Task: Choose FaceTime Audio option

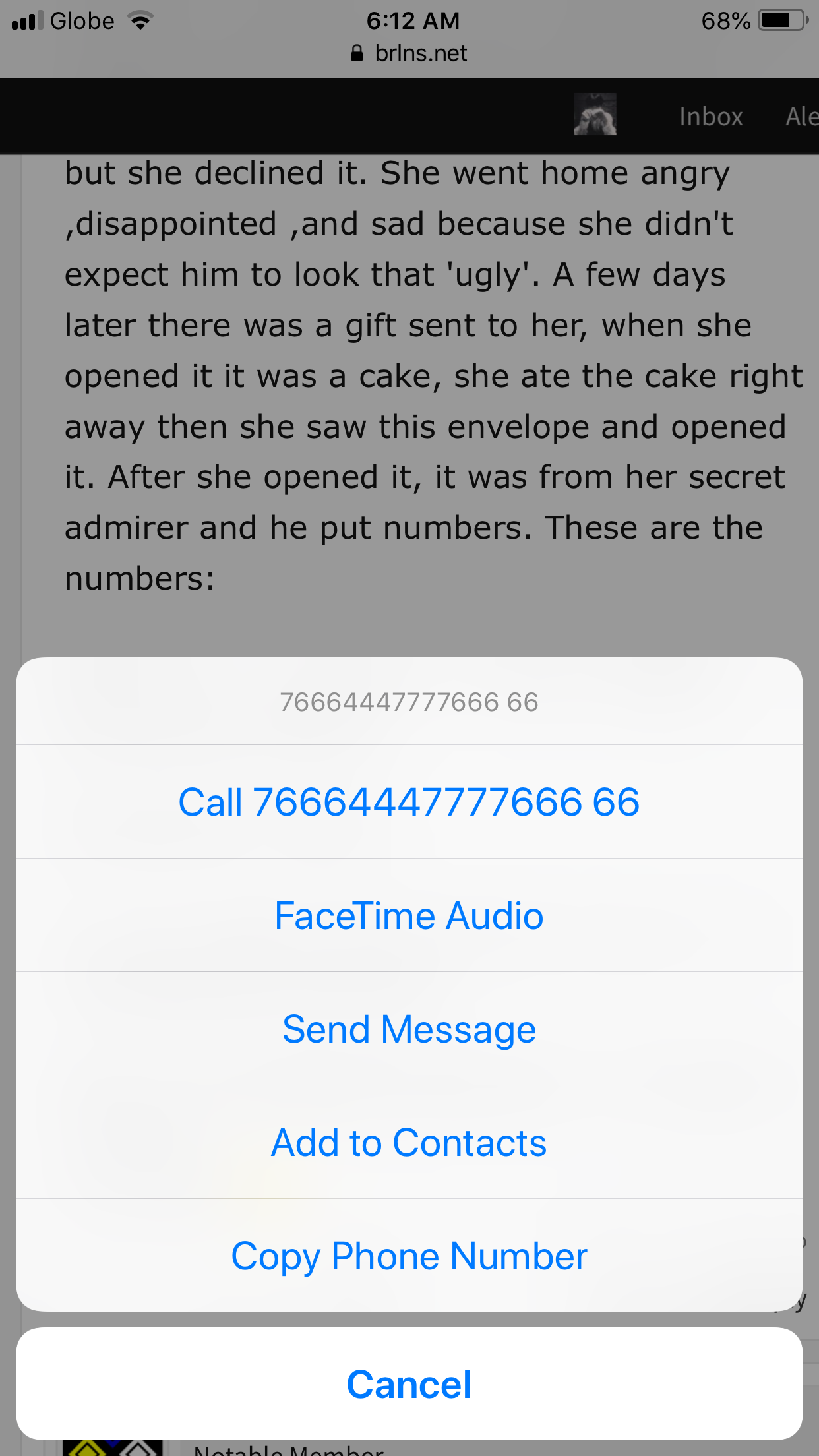Action: [x=409, y=915]
